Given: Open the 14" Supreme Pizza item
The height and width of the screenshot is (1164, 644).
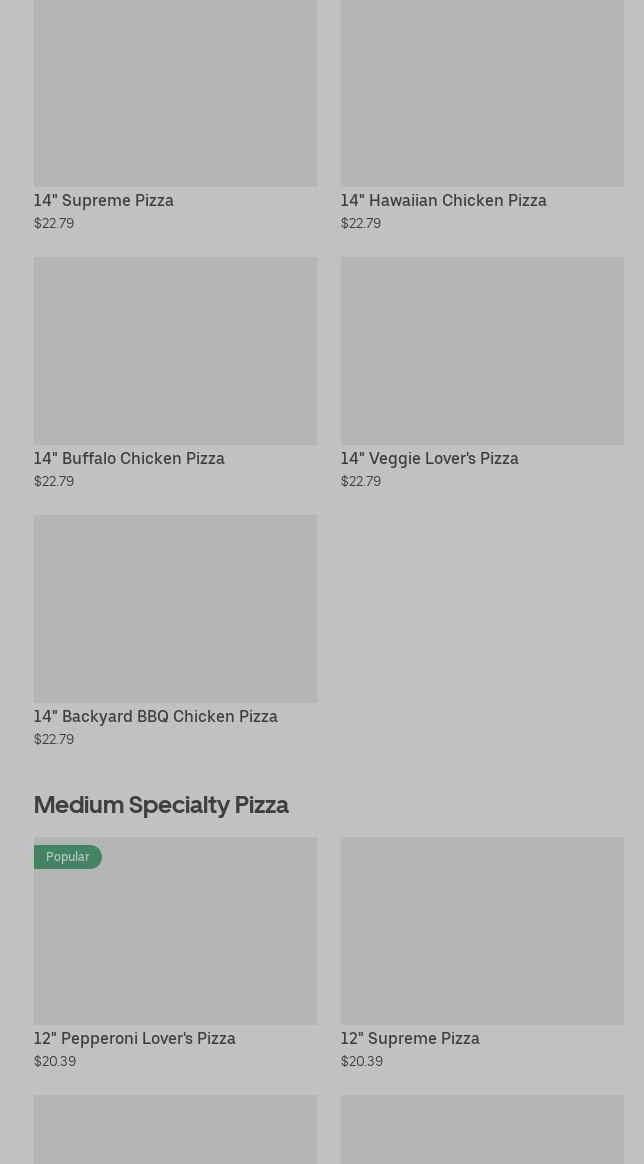Looking at the screenshot, I should click(175, 110).
